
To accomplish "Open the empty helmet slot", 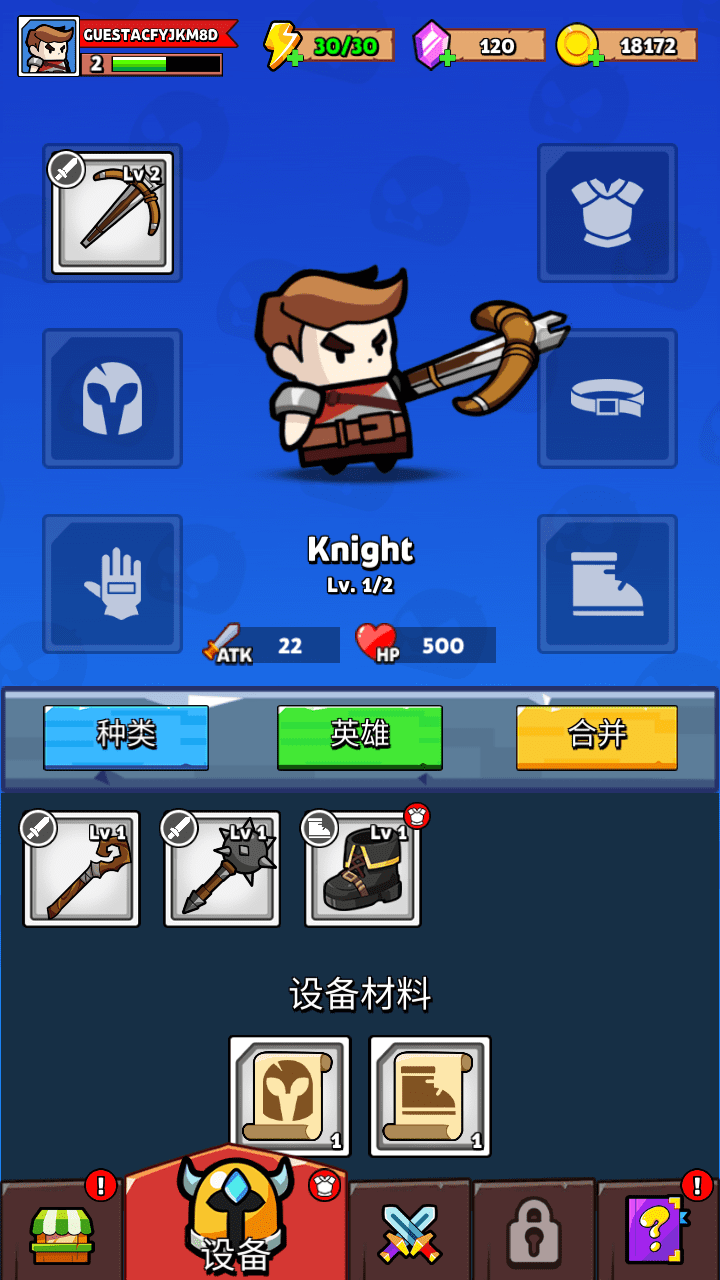I will (x=113, y=398).
